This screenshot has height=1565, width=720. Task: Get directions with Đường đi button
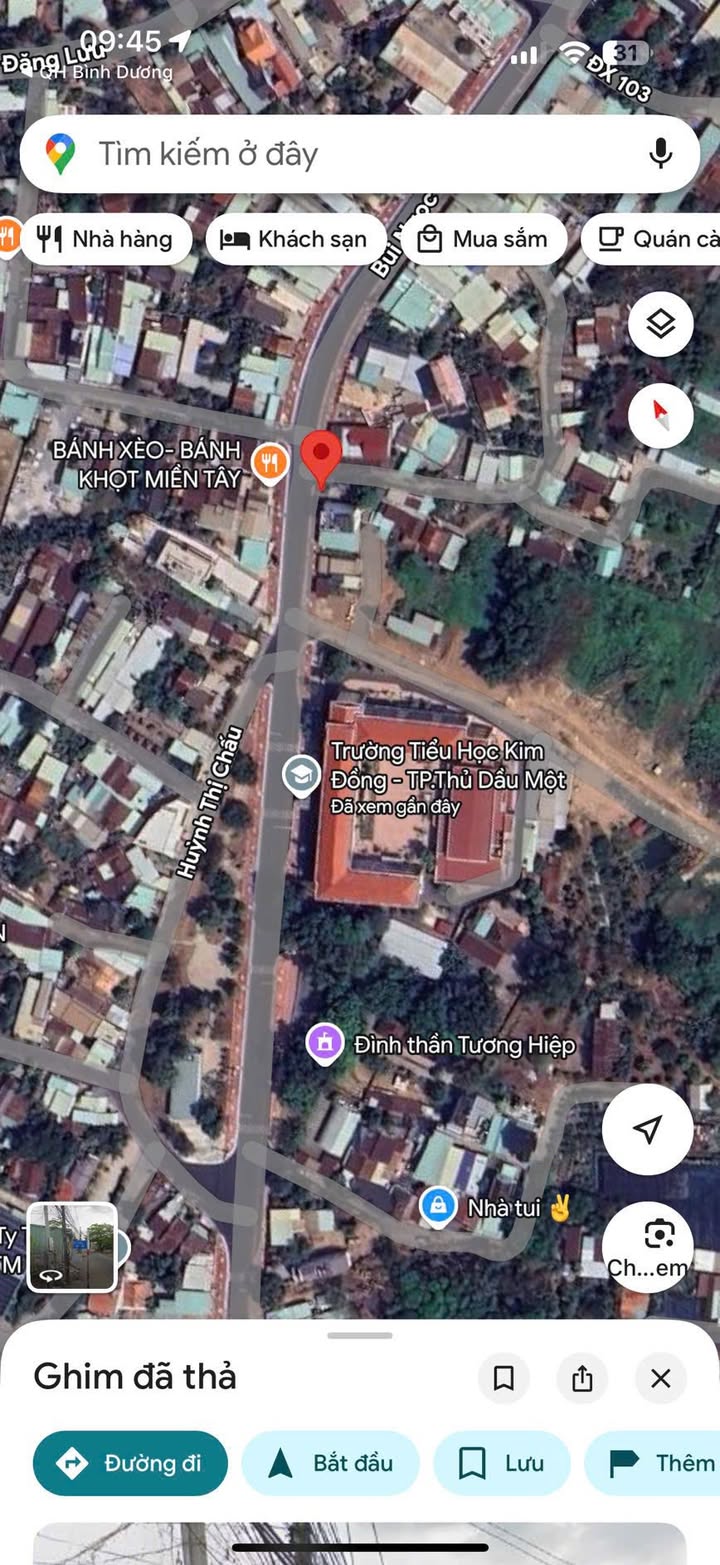point(131,1463)
